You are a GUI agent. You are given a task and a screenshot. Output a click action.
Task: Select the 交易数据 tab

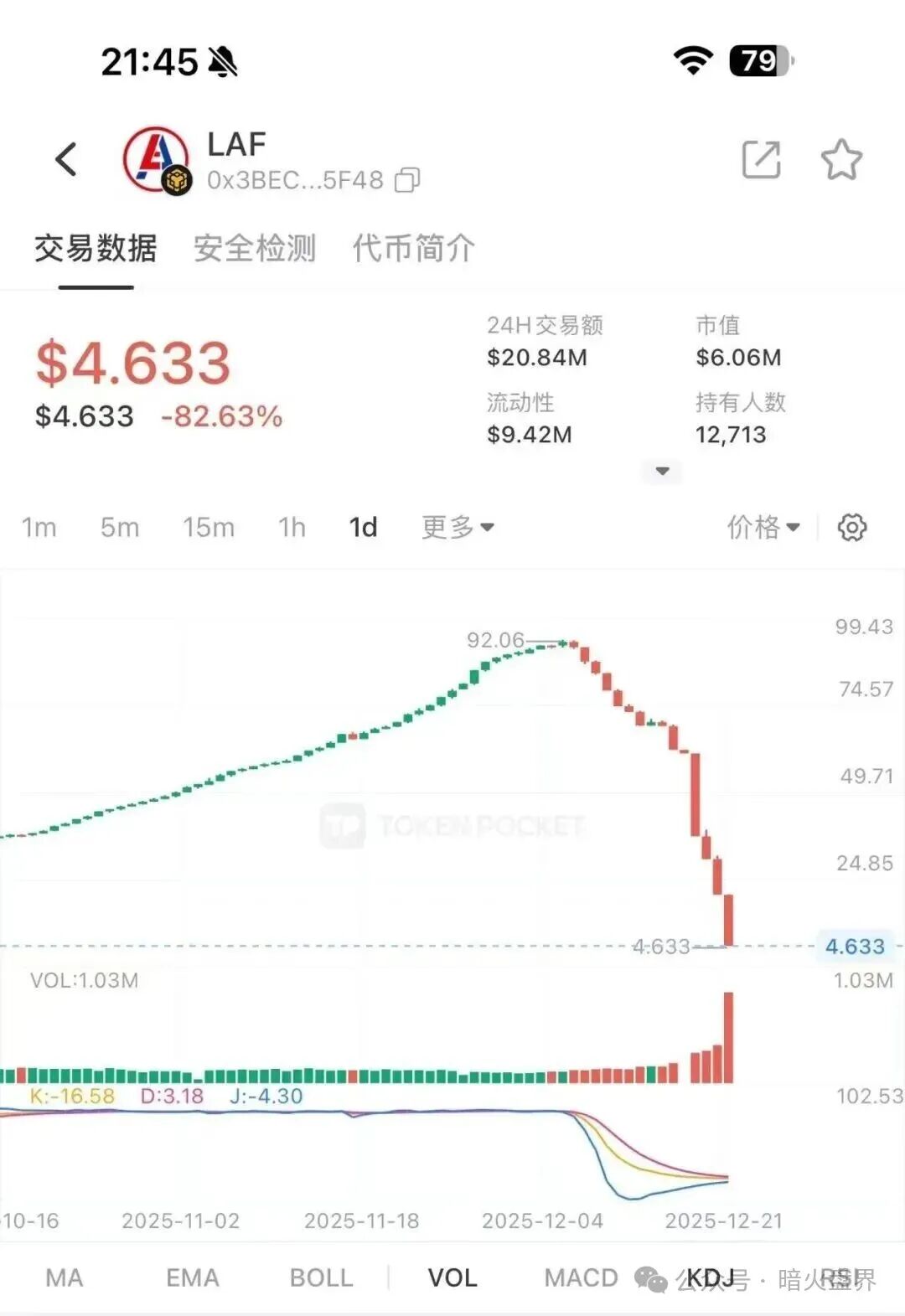pos(96,249)
